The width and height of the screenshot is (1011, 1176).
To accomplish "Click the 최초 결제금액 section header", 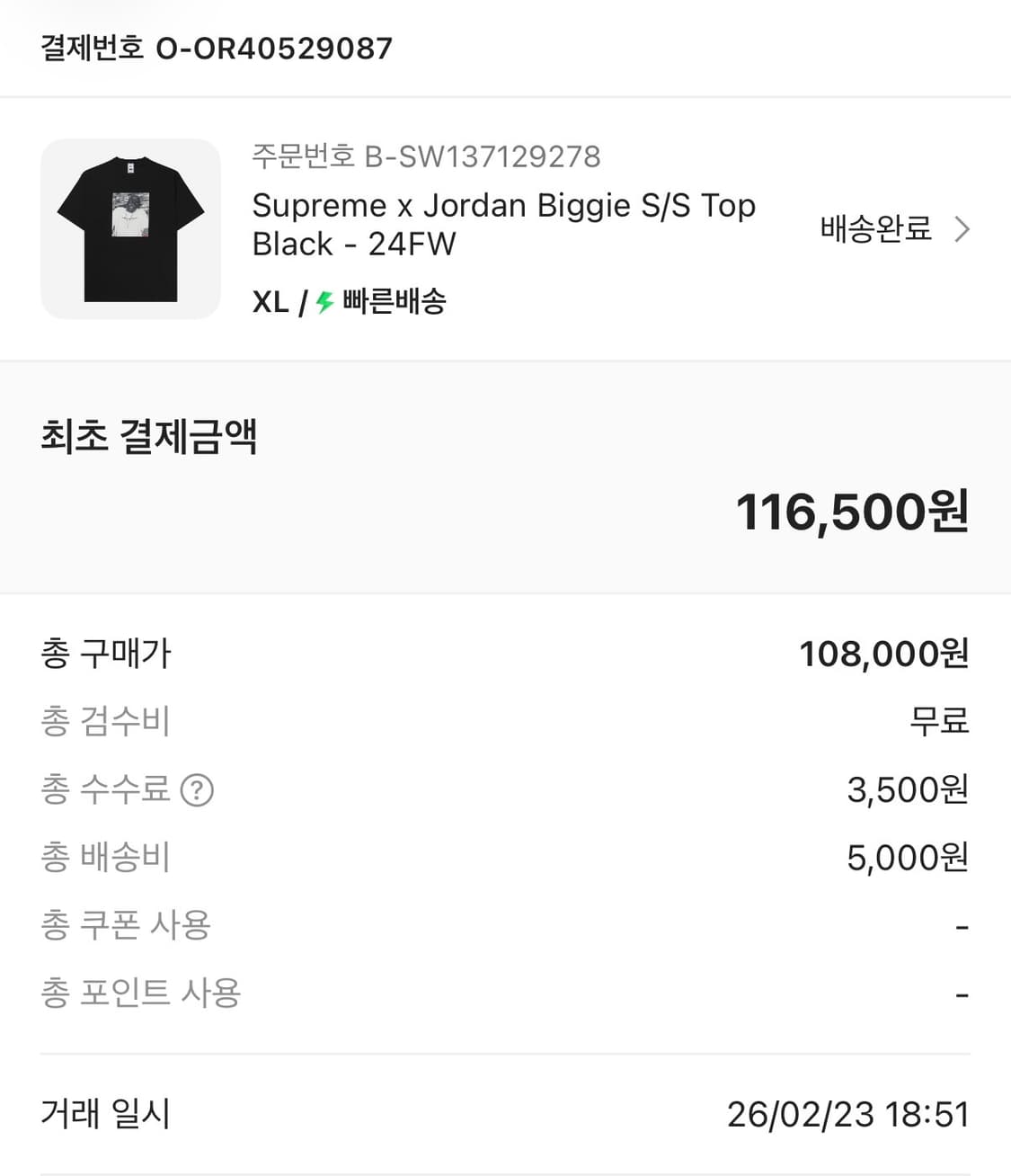I will (x=148, y=439).
